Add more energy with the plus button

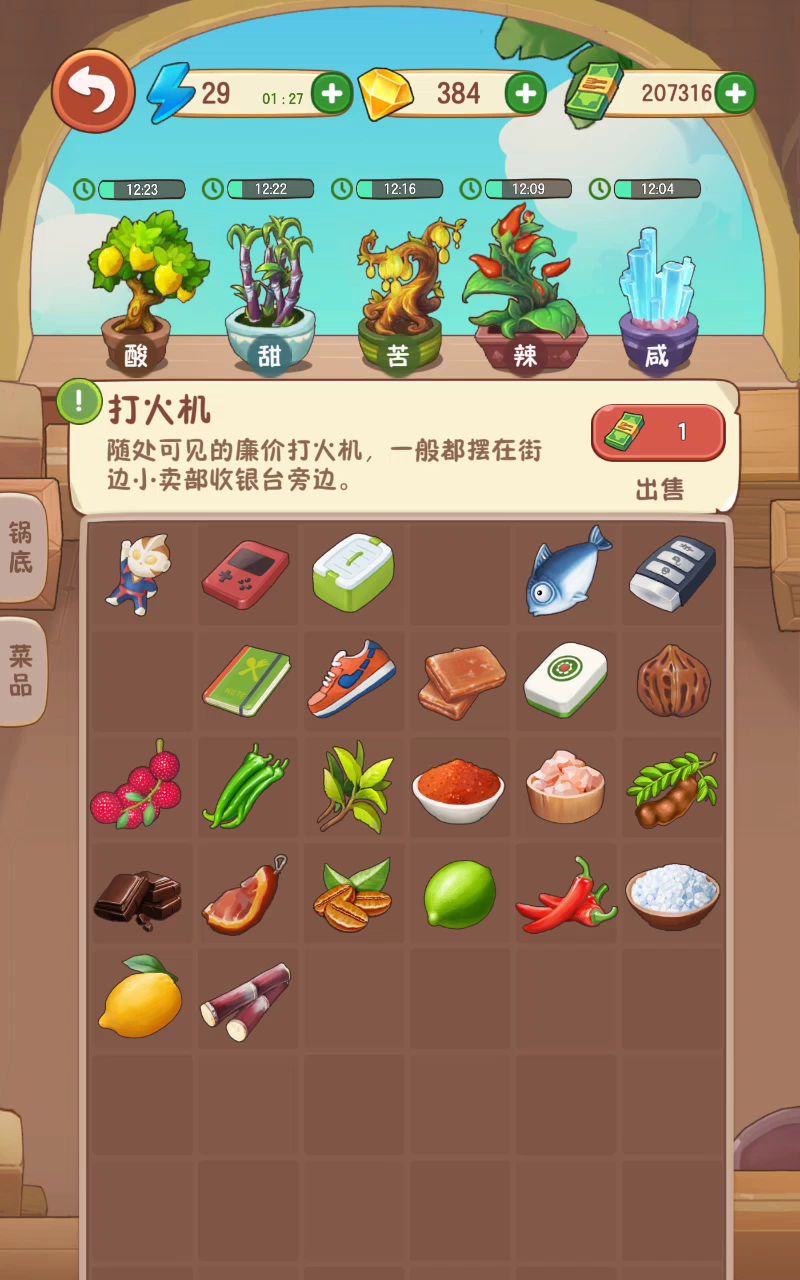tap(332, 94)
